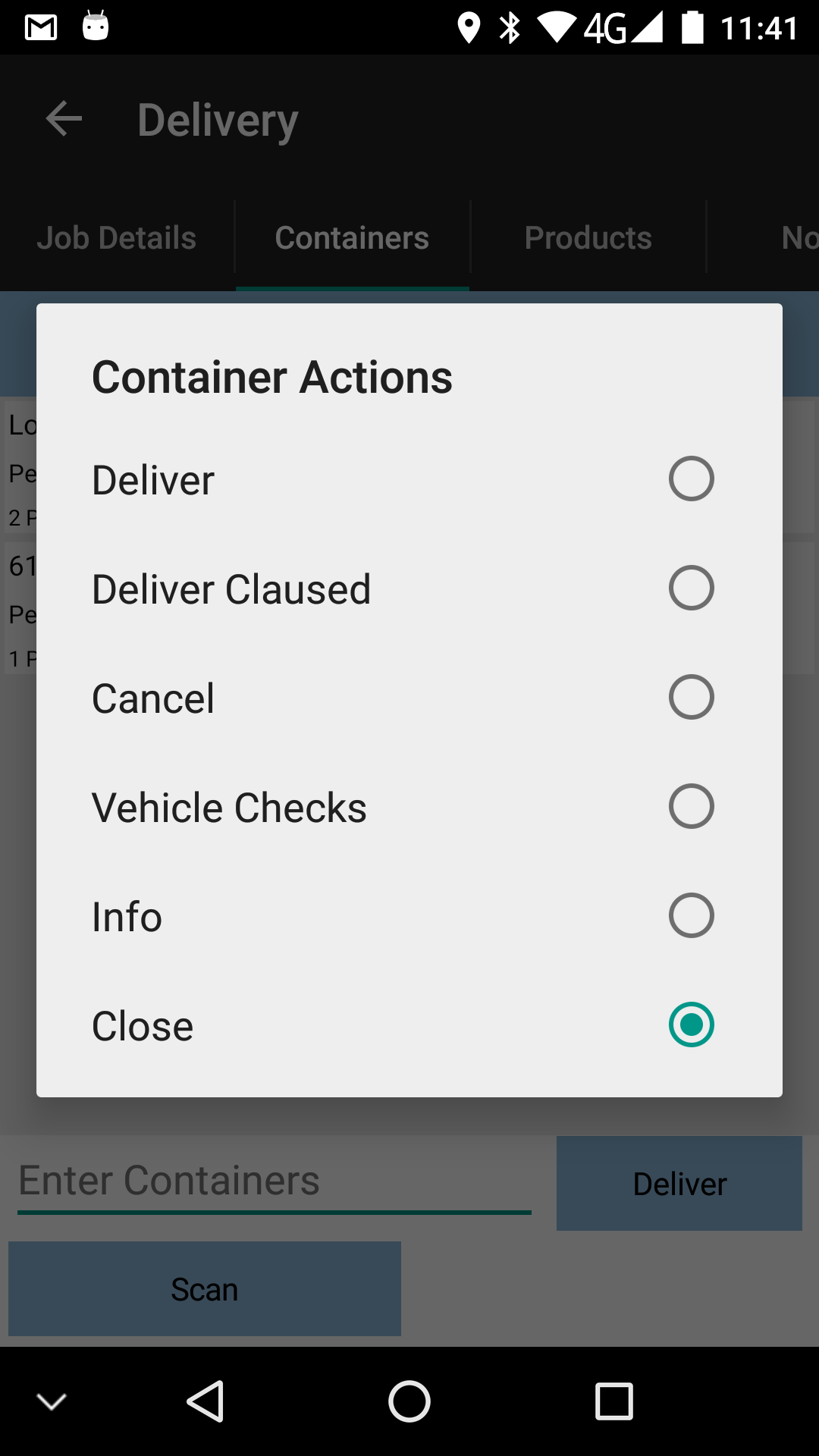Choose Deliver Claused in Container Actions
The width and height of the screenshot is (819, 1456).
409,588
